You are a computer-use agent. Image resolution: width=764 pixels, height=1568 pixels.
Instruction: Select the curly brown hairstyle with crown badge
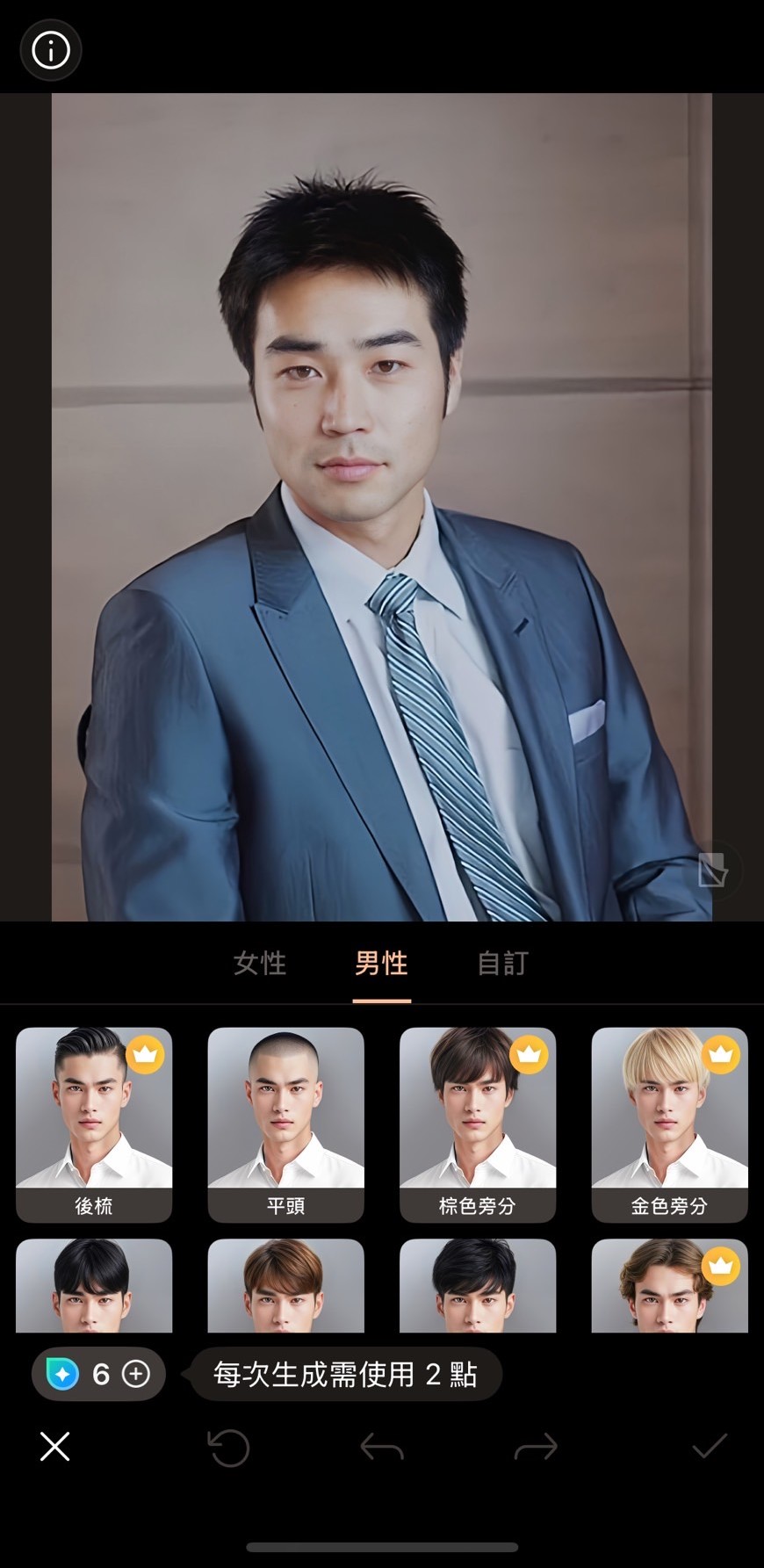[669, 1286]
